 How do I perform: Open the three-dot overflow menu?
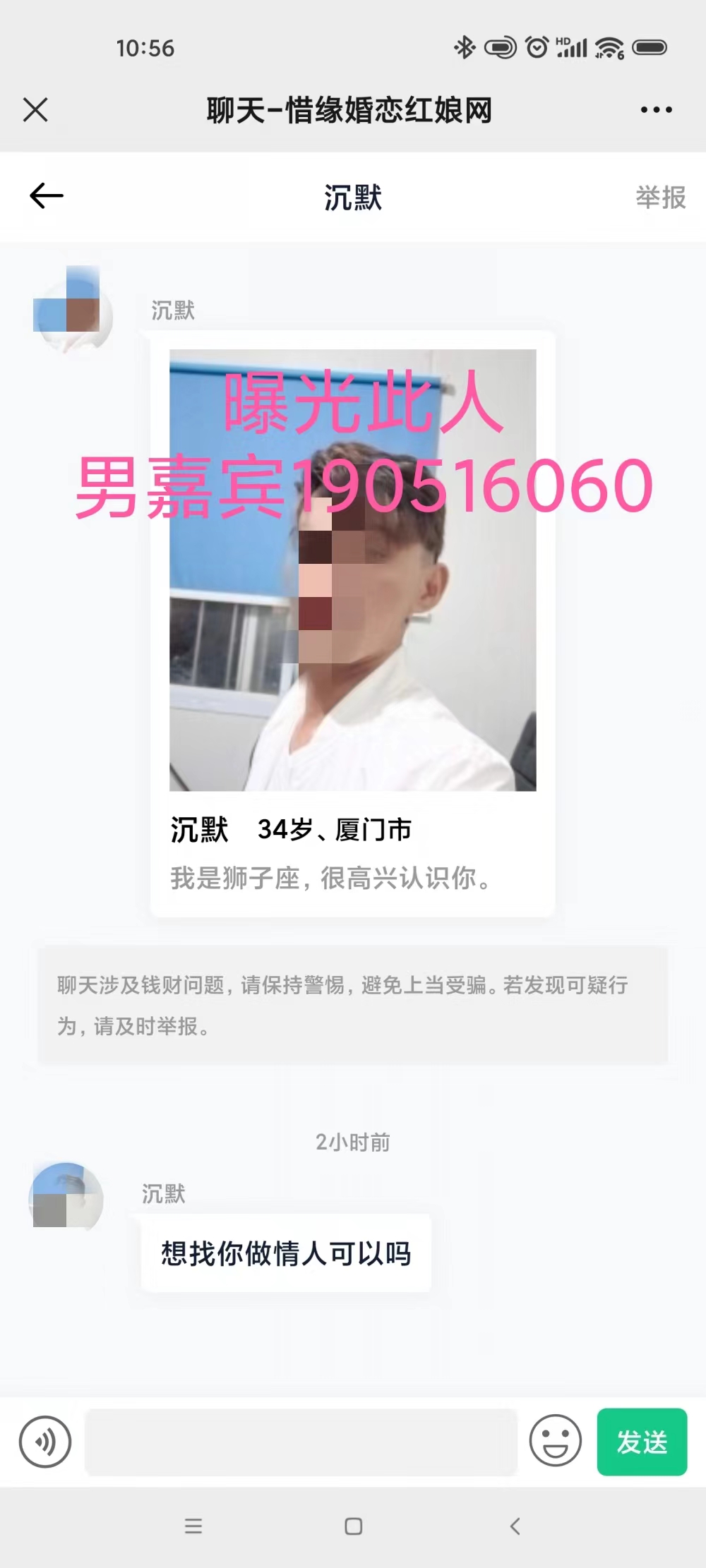point(656,110)
